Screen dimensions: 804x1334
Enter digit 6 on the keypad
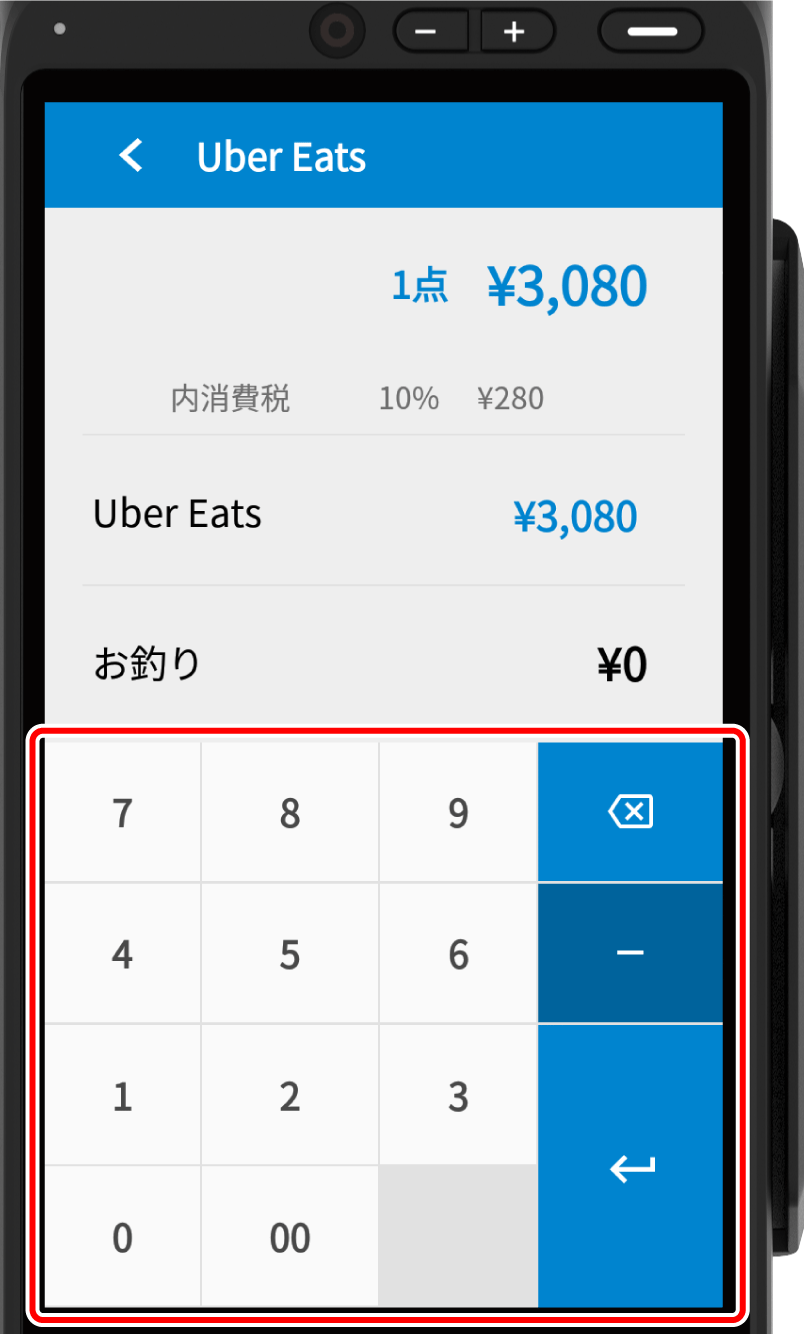pos(458,955)
